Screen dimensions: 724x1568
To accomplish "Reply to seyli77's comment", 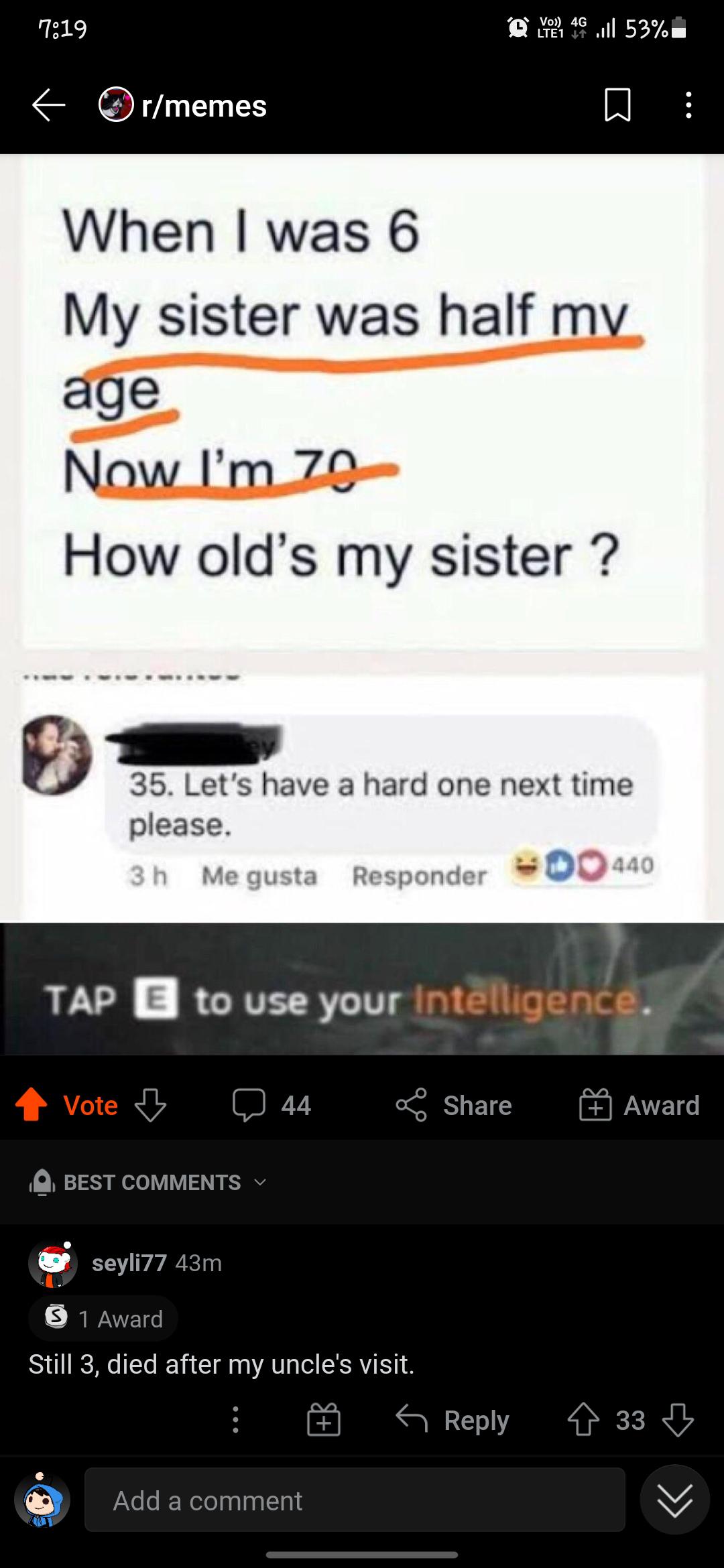I will pos(454,1420).
